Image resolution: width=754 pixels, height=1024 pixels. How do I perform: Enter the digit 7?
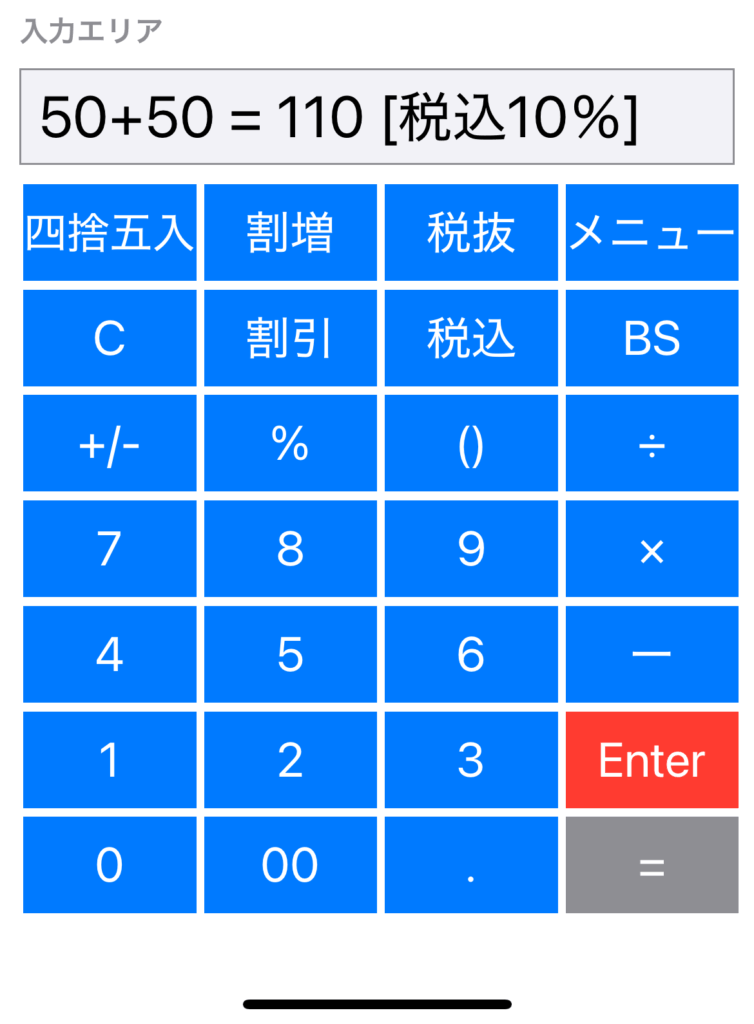(x=109, y=549)
